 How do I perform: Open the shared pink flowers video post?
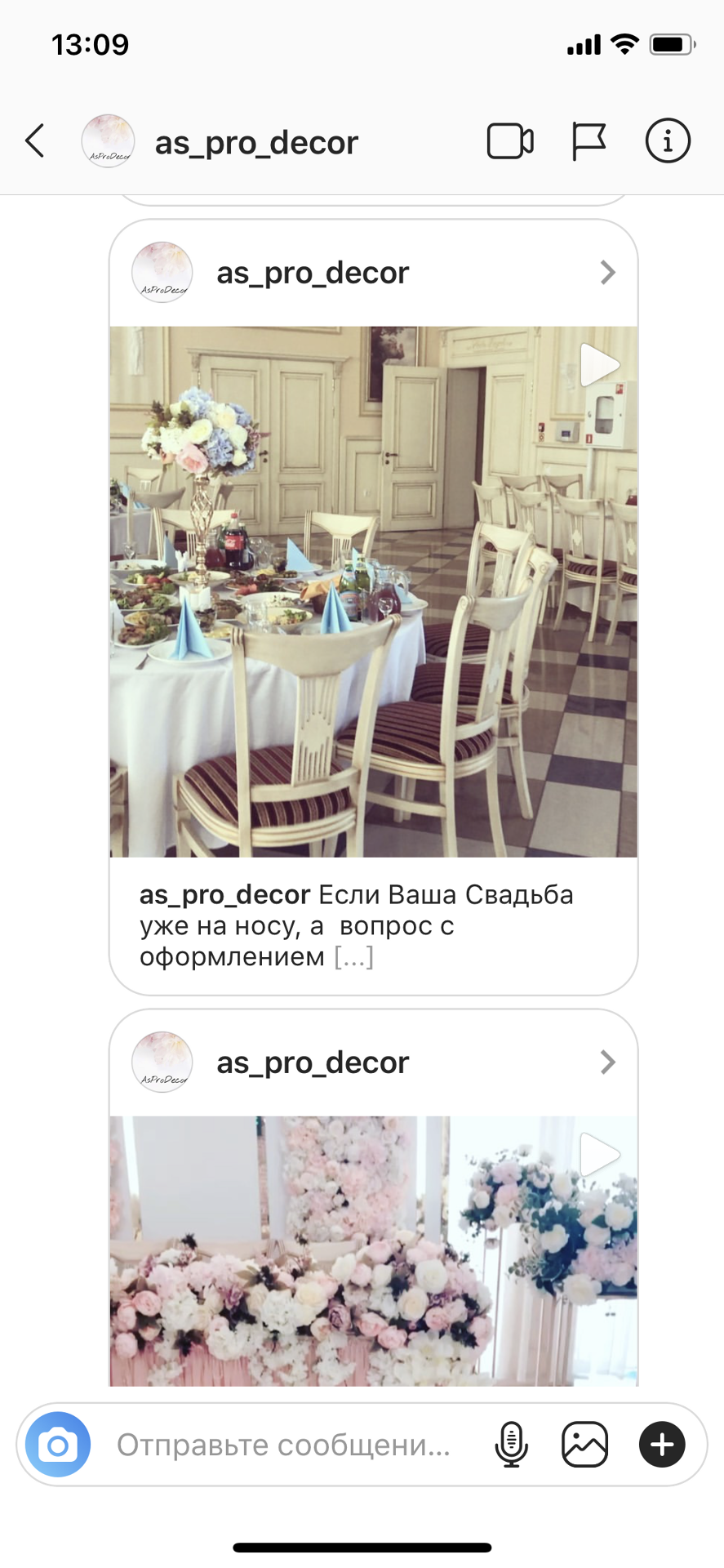[x=373, y=1249]
